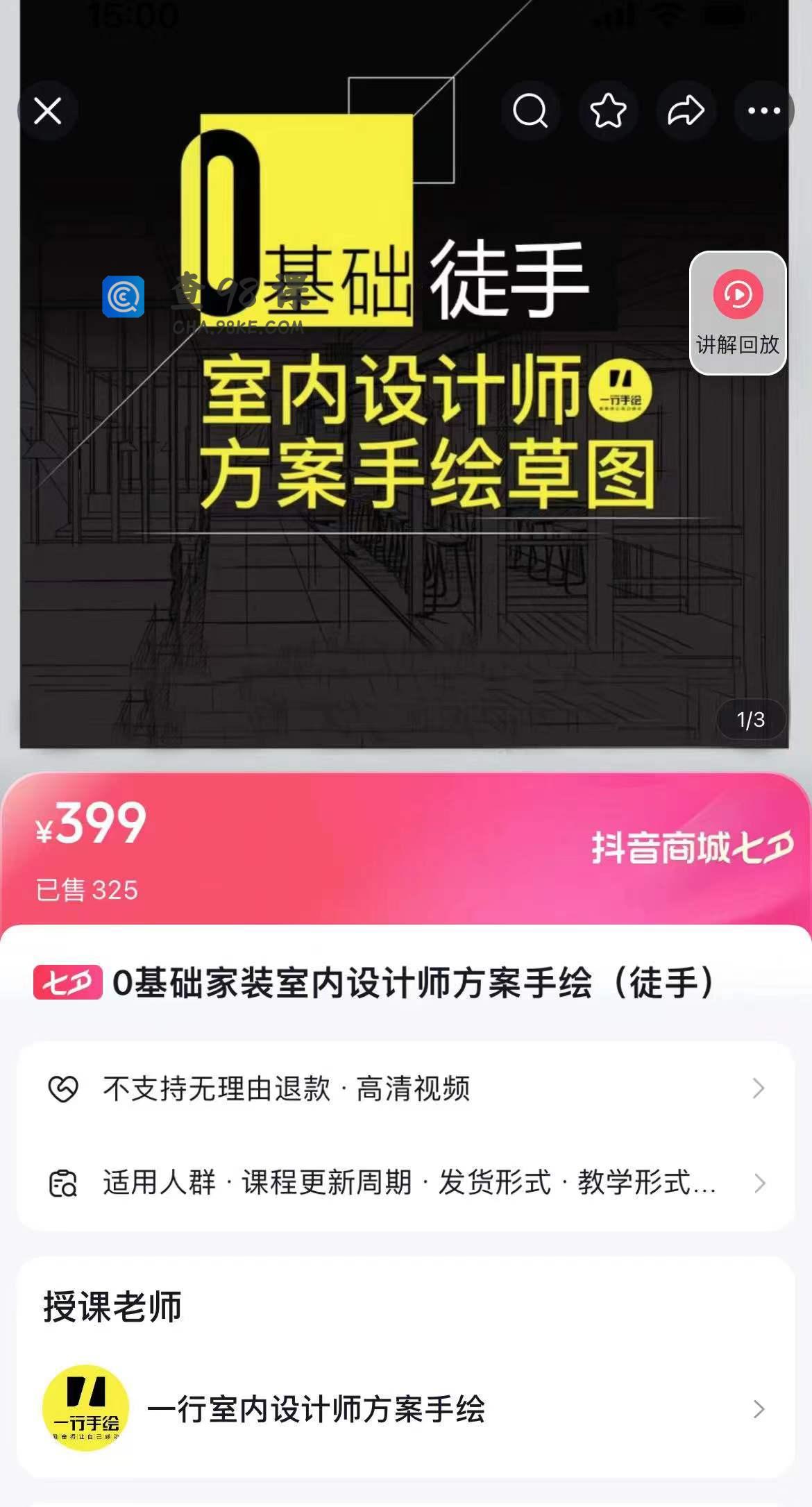Open the three-dot overflow menu
The height and width of the screenshot is (1507, 812).
(763, 110)
